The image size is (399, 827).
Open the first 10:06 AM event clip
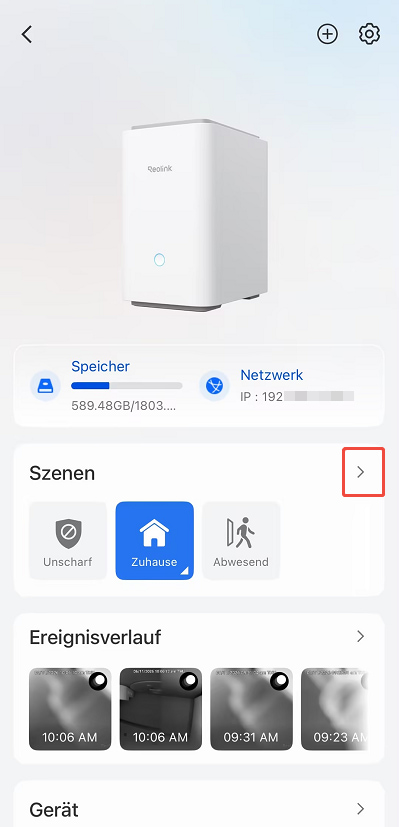(70, 709)
